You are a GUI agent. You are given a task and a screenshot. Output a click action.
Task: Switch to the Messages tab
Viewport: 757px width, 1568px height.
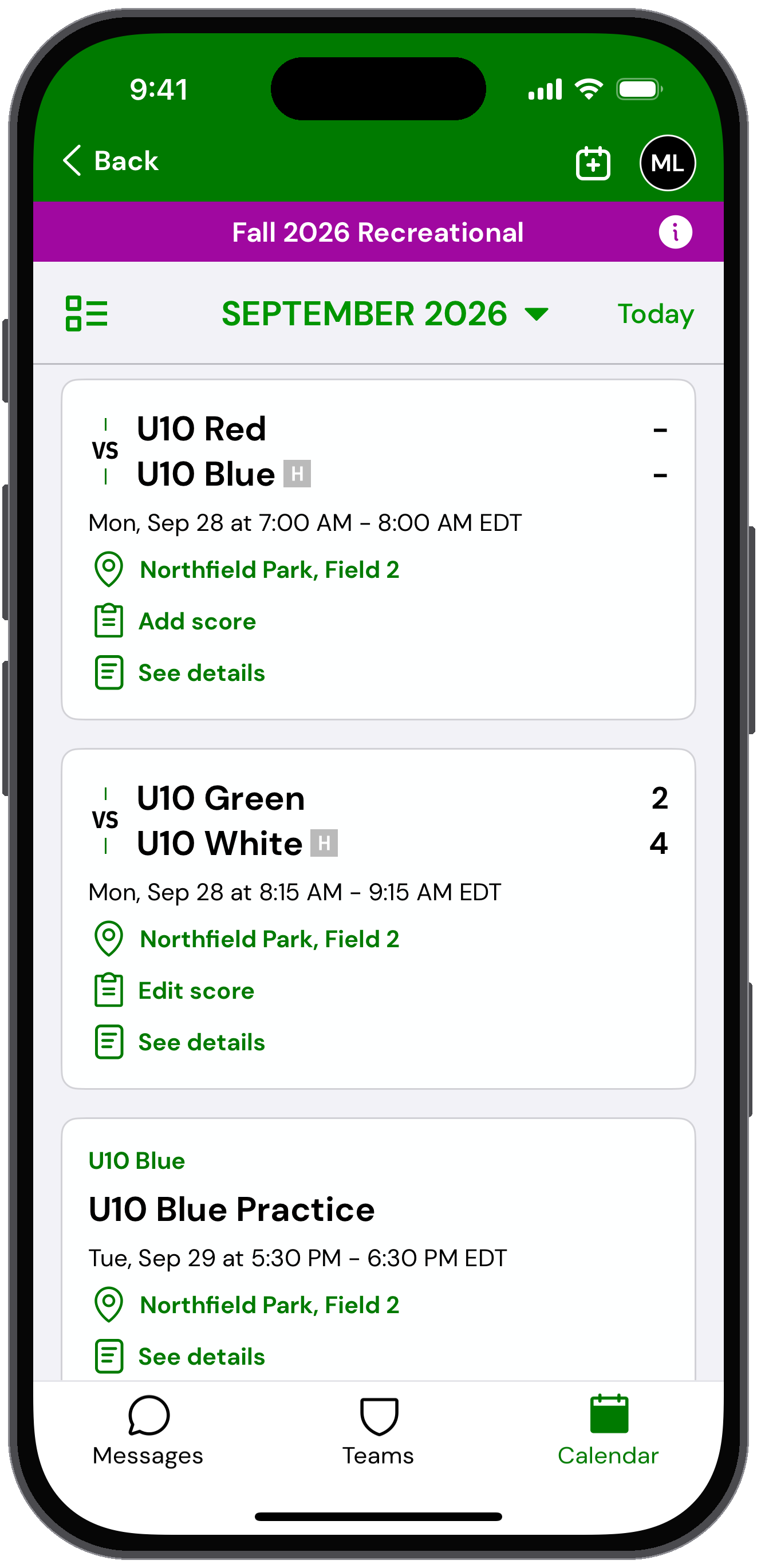(148, 1431)
